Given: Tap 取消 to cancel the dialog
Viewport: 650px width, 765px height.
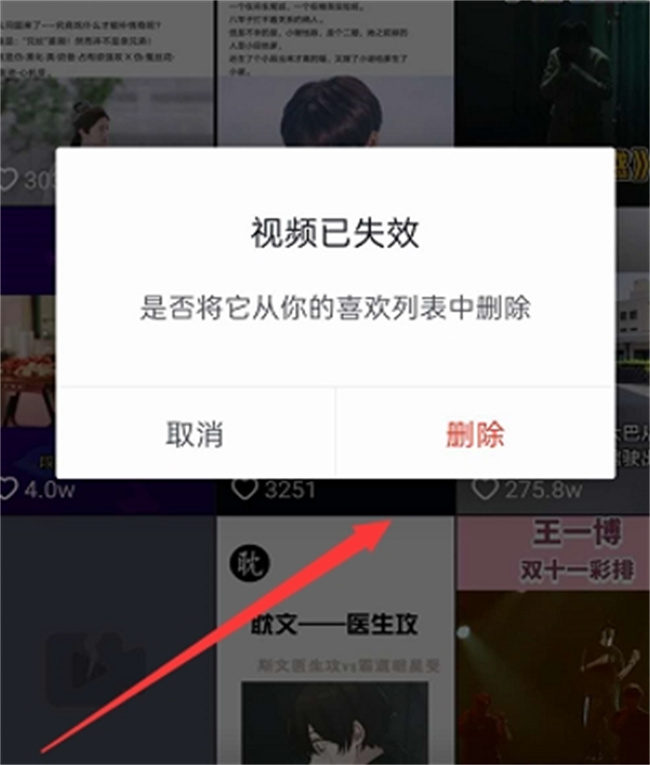Looking at the screenshot, I should tap(195, 434).
